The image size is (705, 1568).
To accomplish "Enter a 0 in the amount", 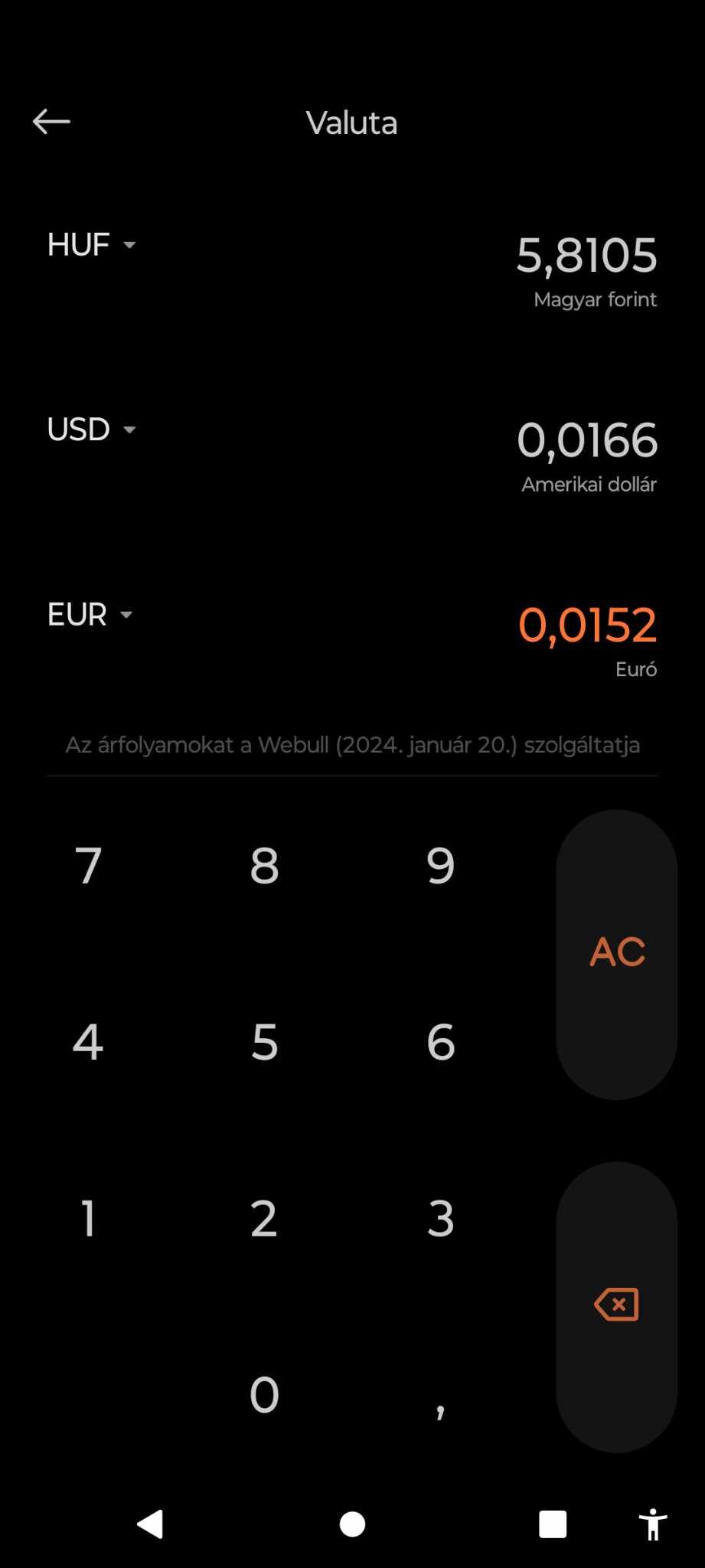I will click(264, 1394).
